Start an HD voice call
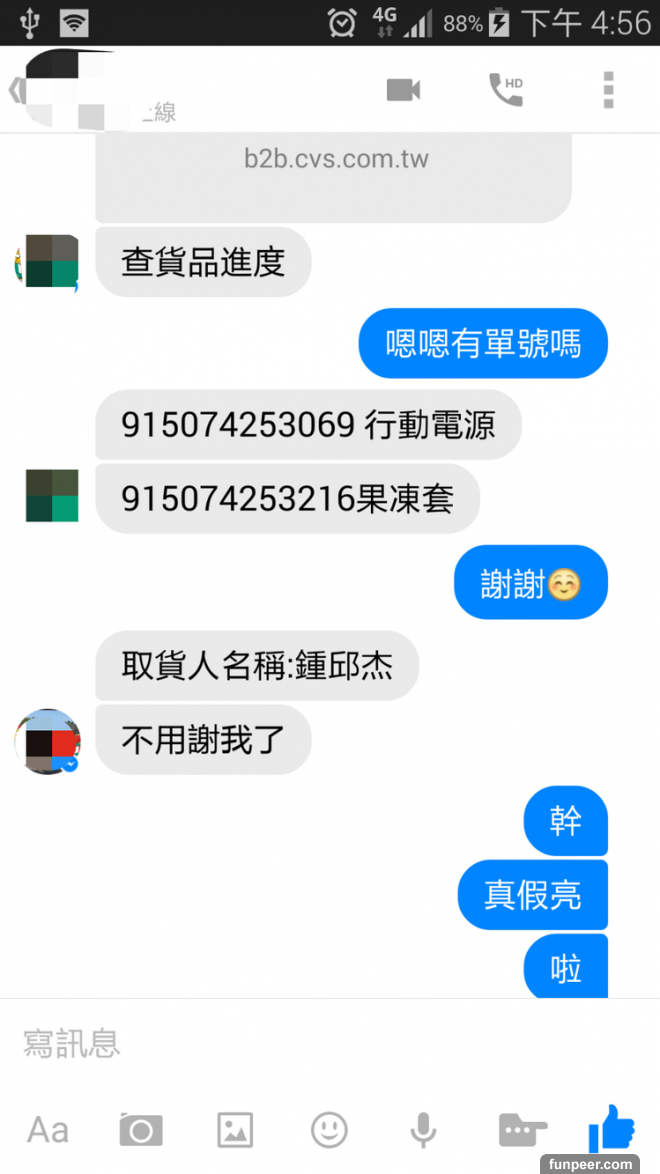The width and height of the screenshot is (660, 1174). [506, 90]
